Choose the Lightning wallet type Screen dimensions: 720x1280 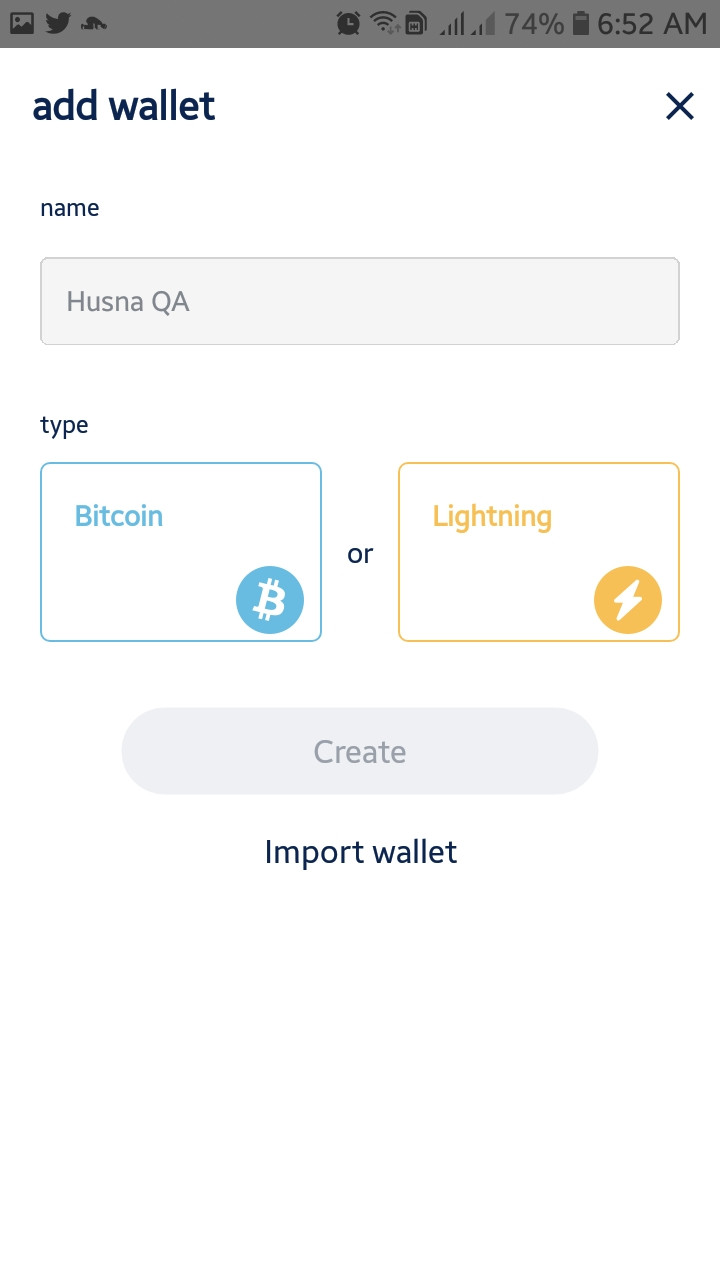pos(539,552)
